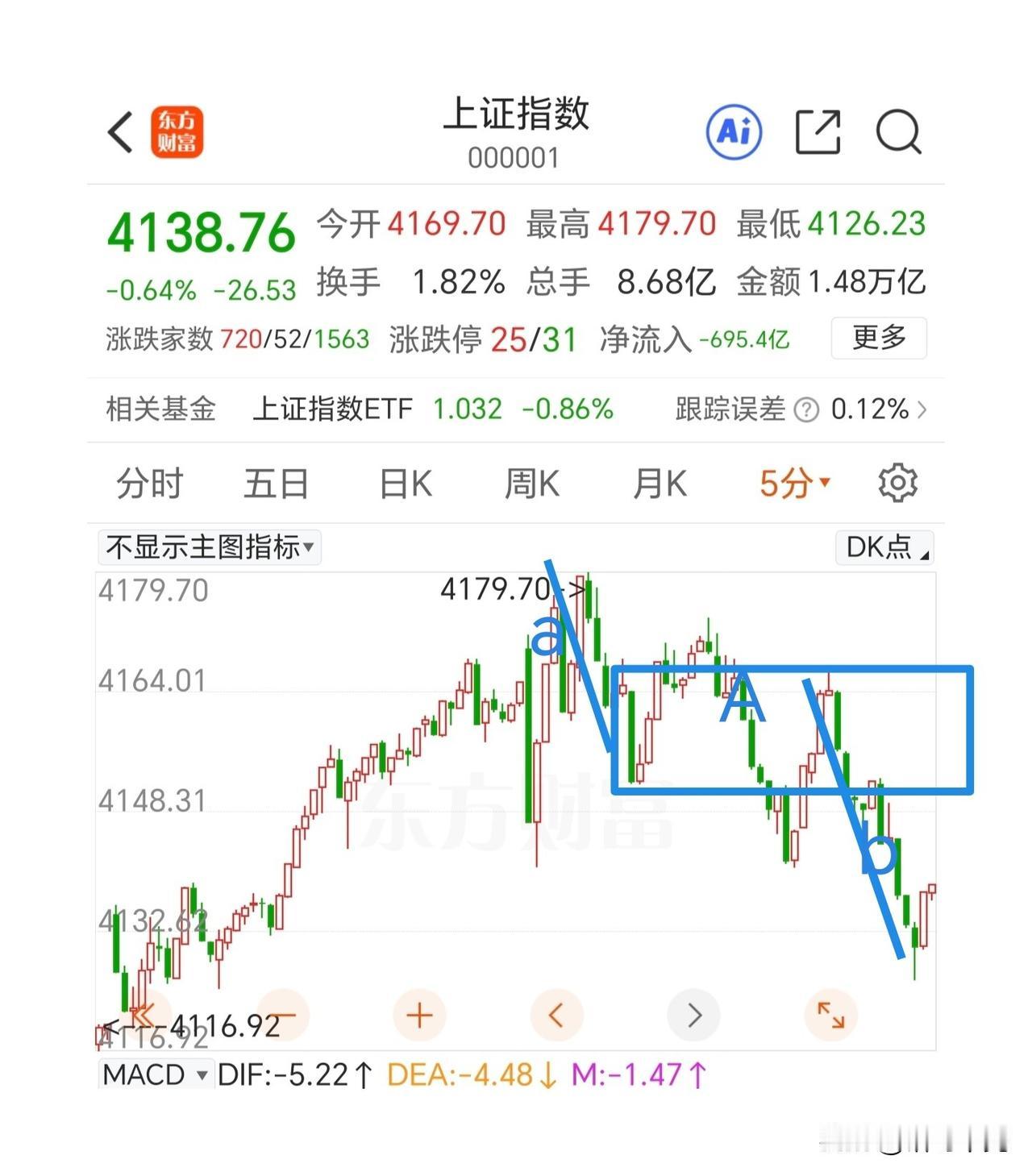Tap the fullscreen expand icon
The width and height of the screenshot is (1032, 1176).
click(x=830, y=1015)
